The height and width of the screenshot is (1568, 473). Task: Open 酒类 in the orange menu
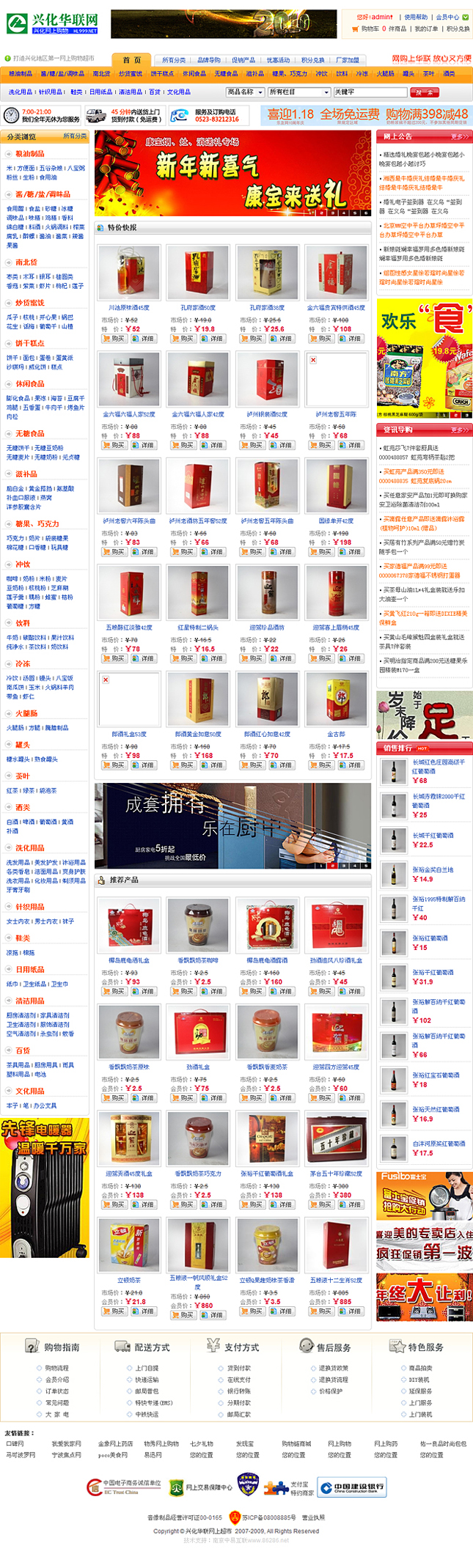click(449, 74)
